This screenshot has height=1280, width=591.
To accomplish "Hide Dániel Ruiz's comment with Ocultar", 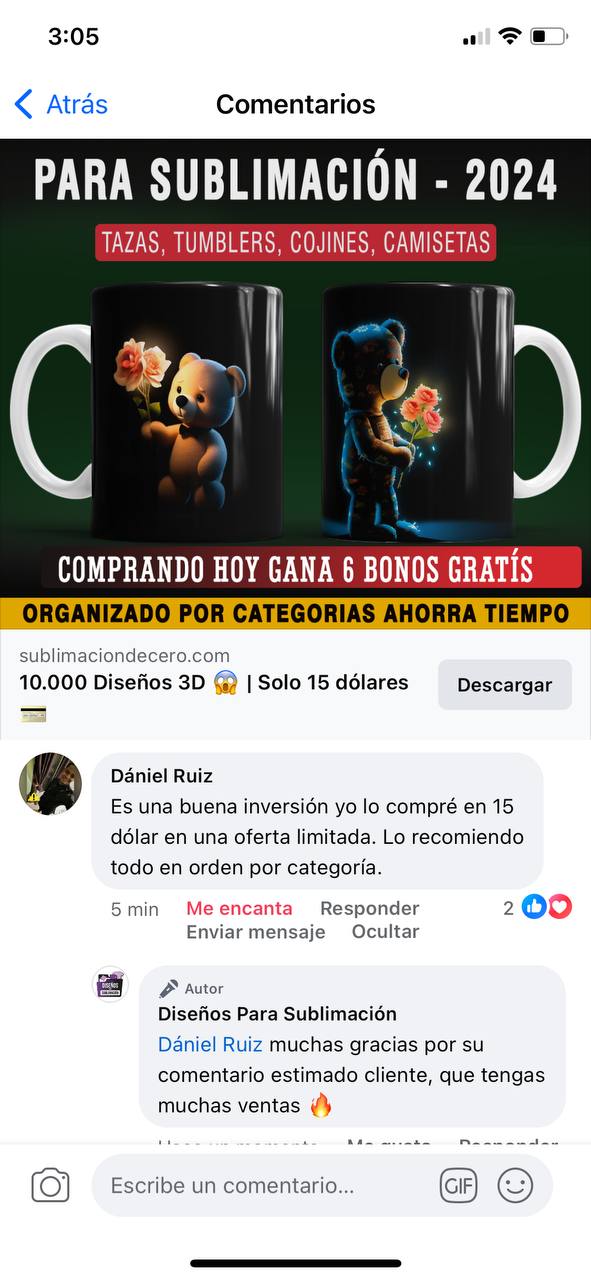I will (385, 931).
